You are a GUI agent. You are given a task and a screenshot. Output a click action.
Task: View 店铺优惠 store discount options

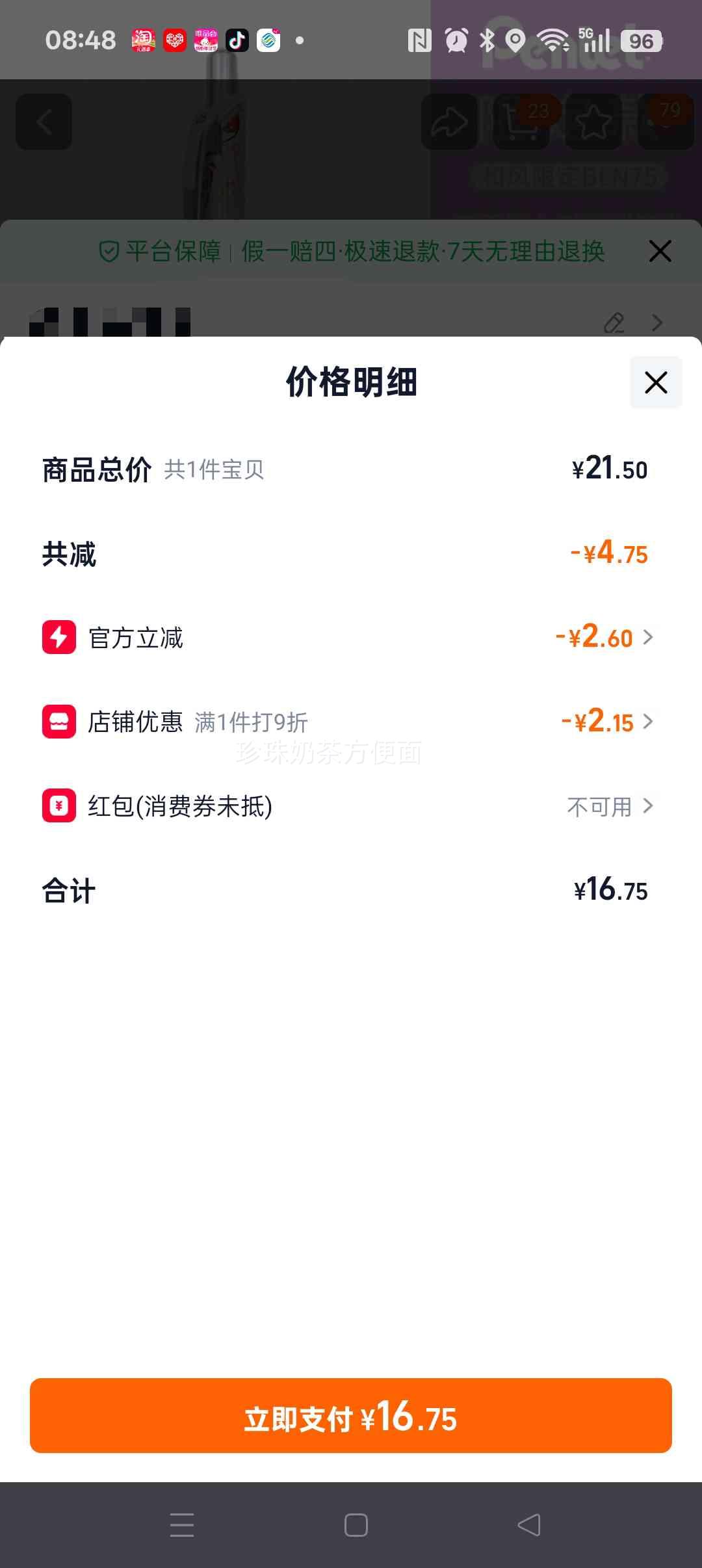click(607, 722)
